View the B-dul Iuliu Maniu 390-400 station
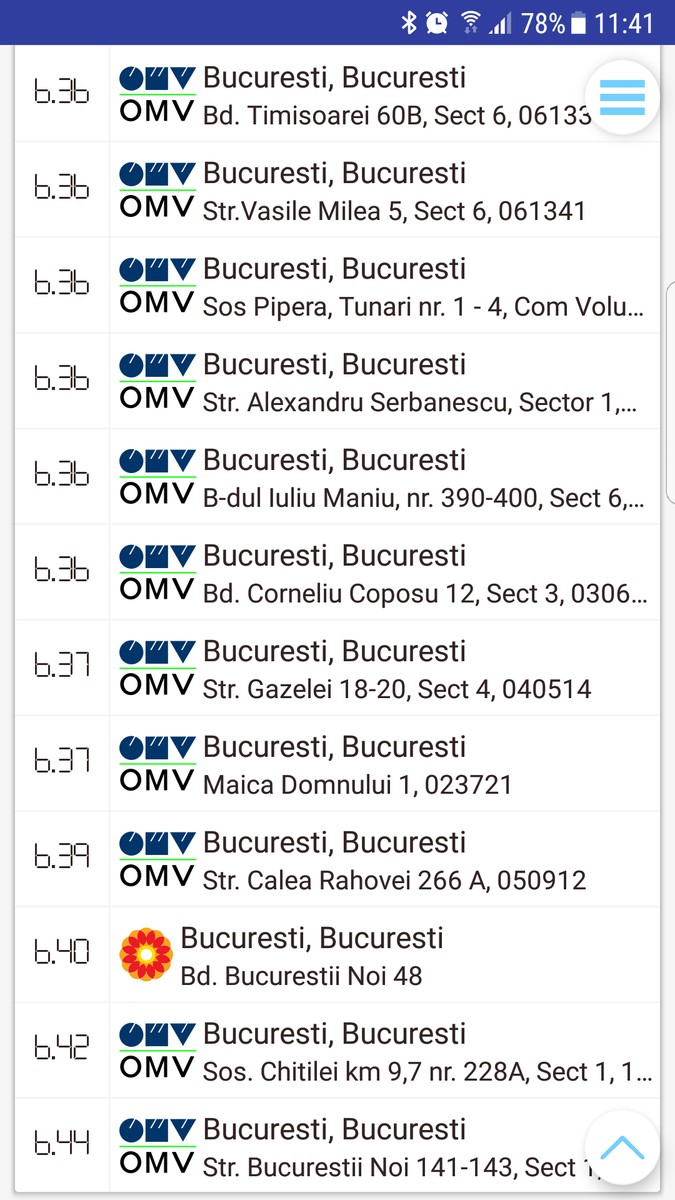675x1200 pixels. point(337,477)
